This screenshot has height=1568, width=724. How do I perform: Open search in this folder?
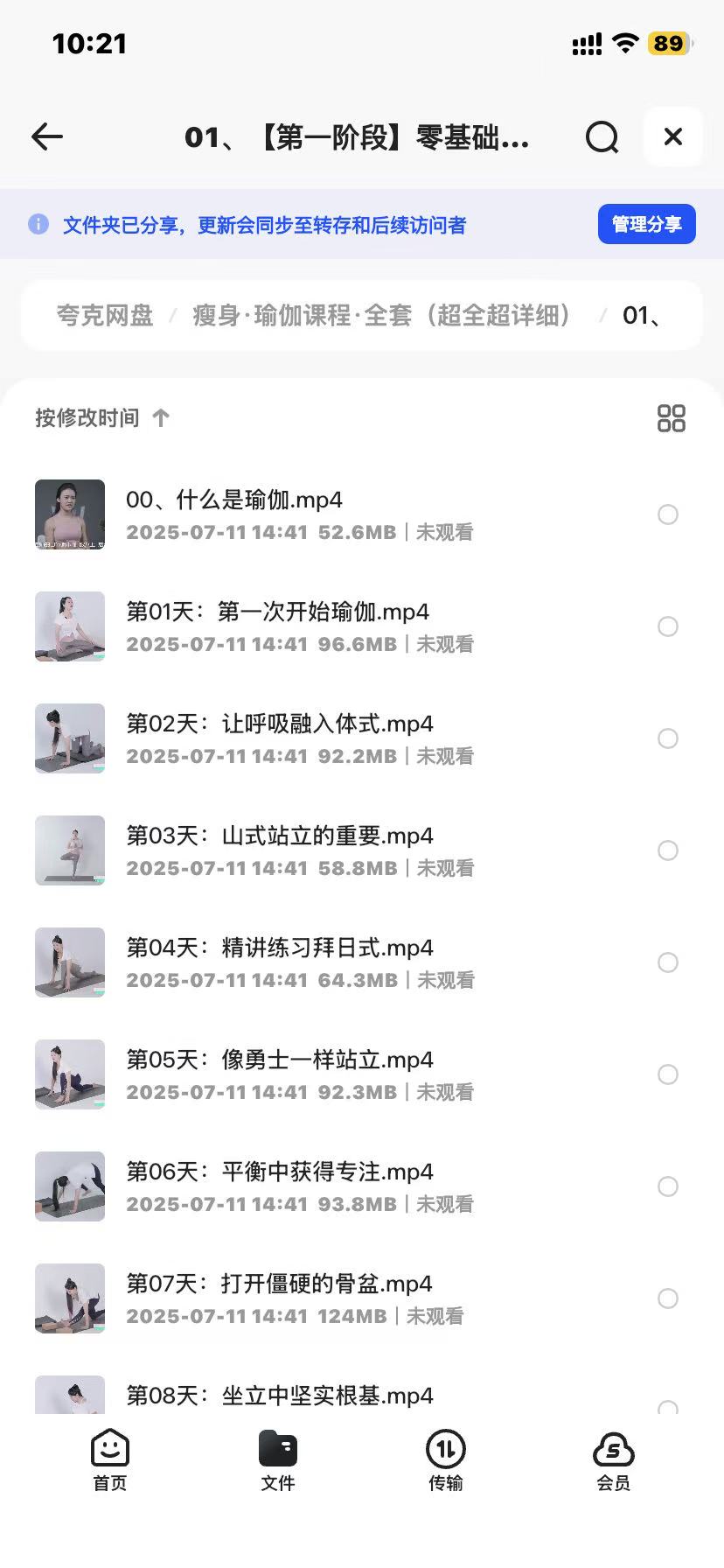pyautogui.click(x=602, y=137)
